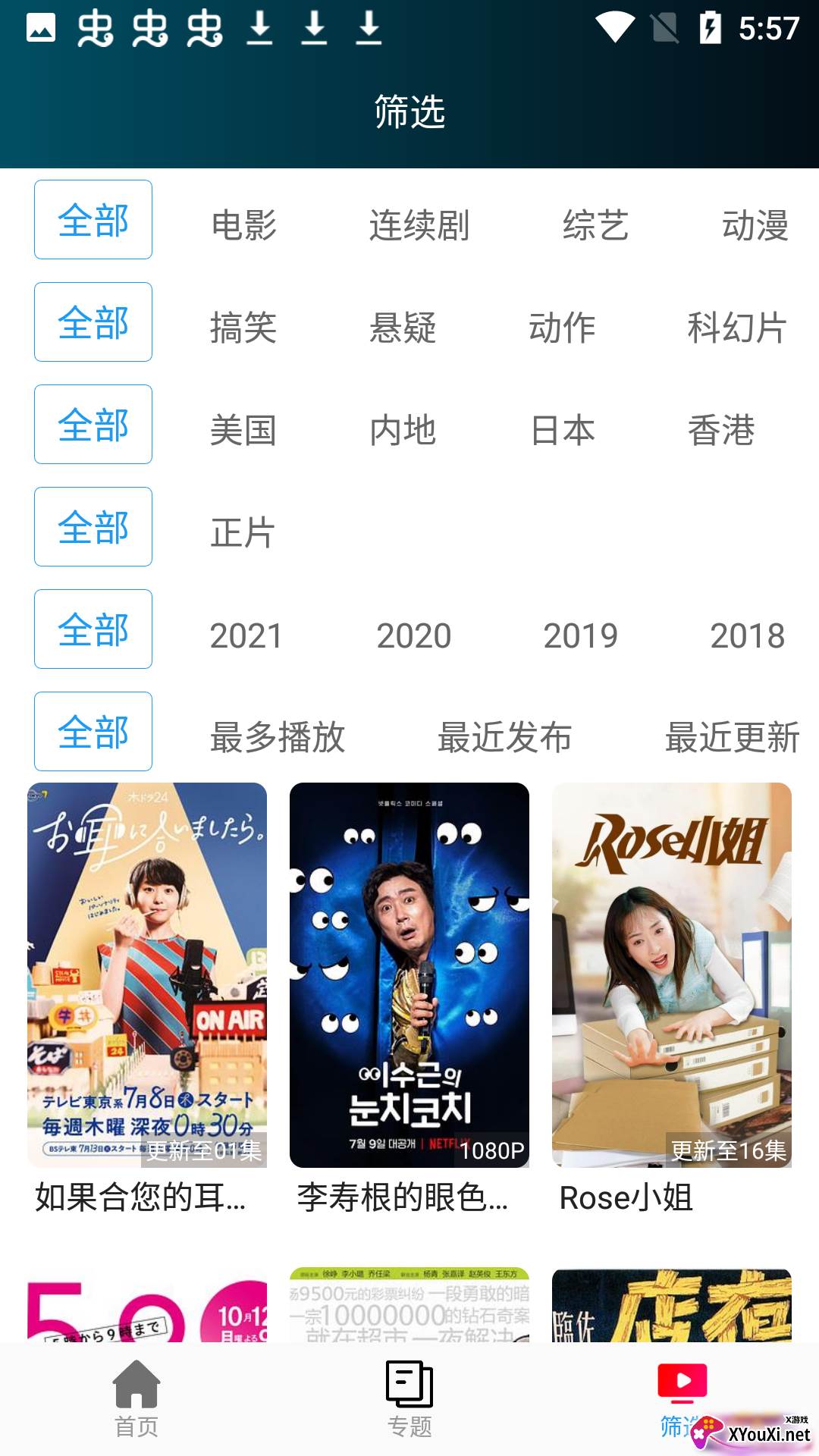Choose year 2019

coord(580,635)
